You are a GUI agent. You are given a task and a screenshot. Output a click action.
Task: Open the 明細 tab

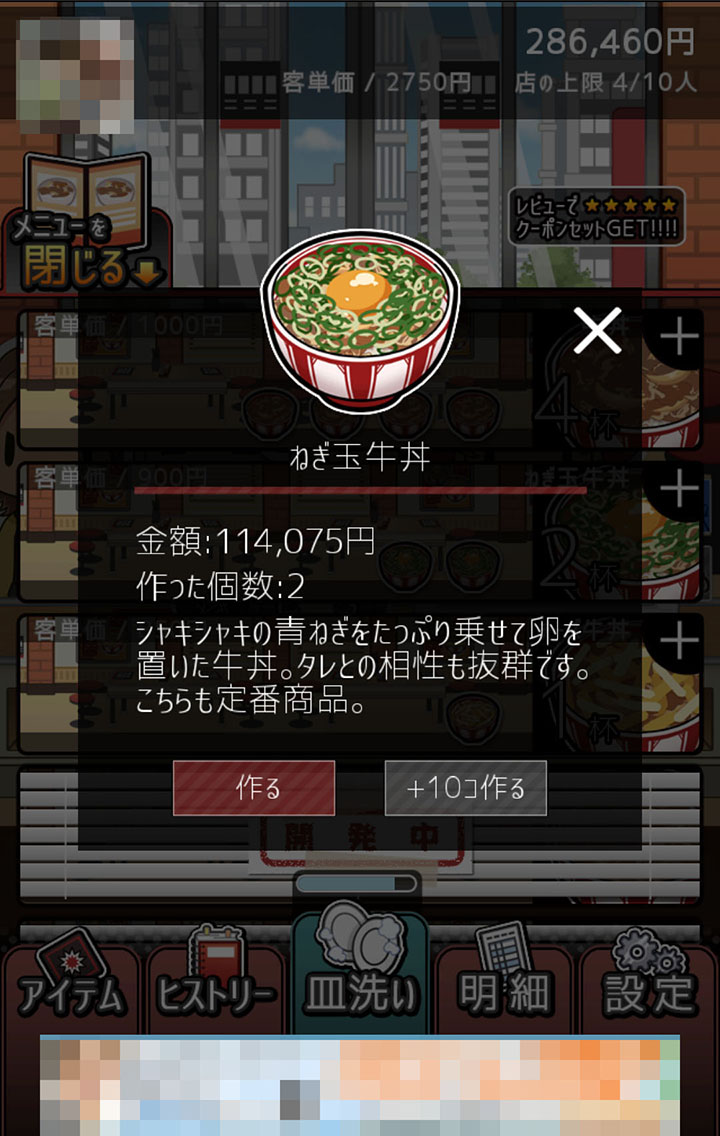point(504,985)
